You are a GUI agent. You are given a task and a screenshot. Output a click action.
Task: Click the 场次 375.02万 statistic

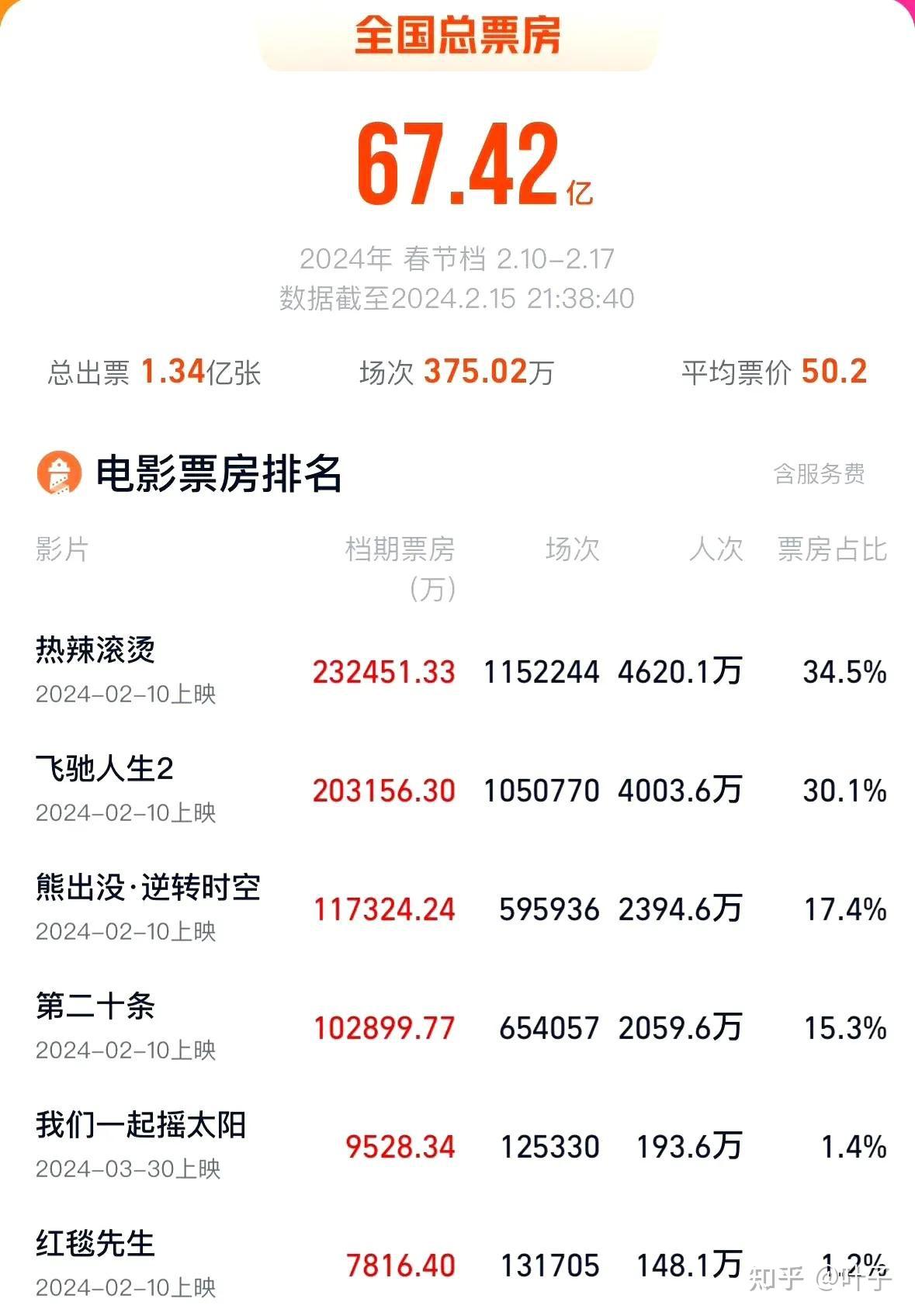point(458,372)
